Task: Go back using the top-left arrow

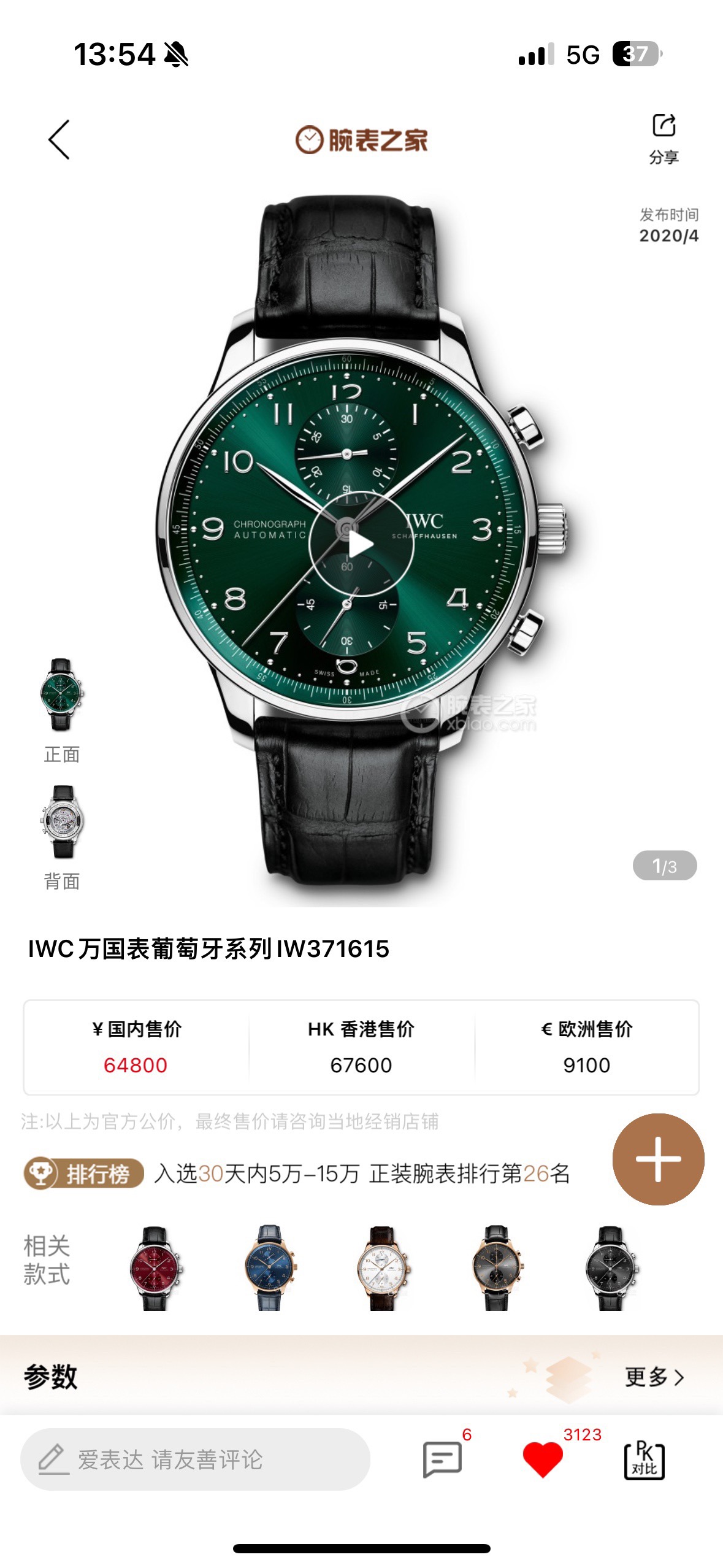Action: 59,140
